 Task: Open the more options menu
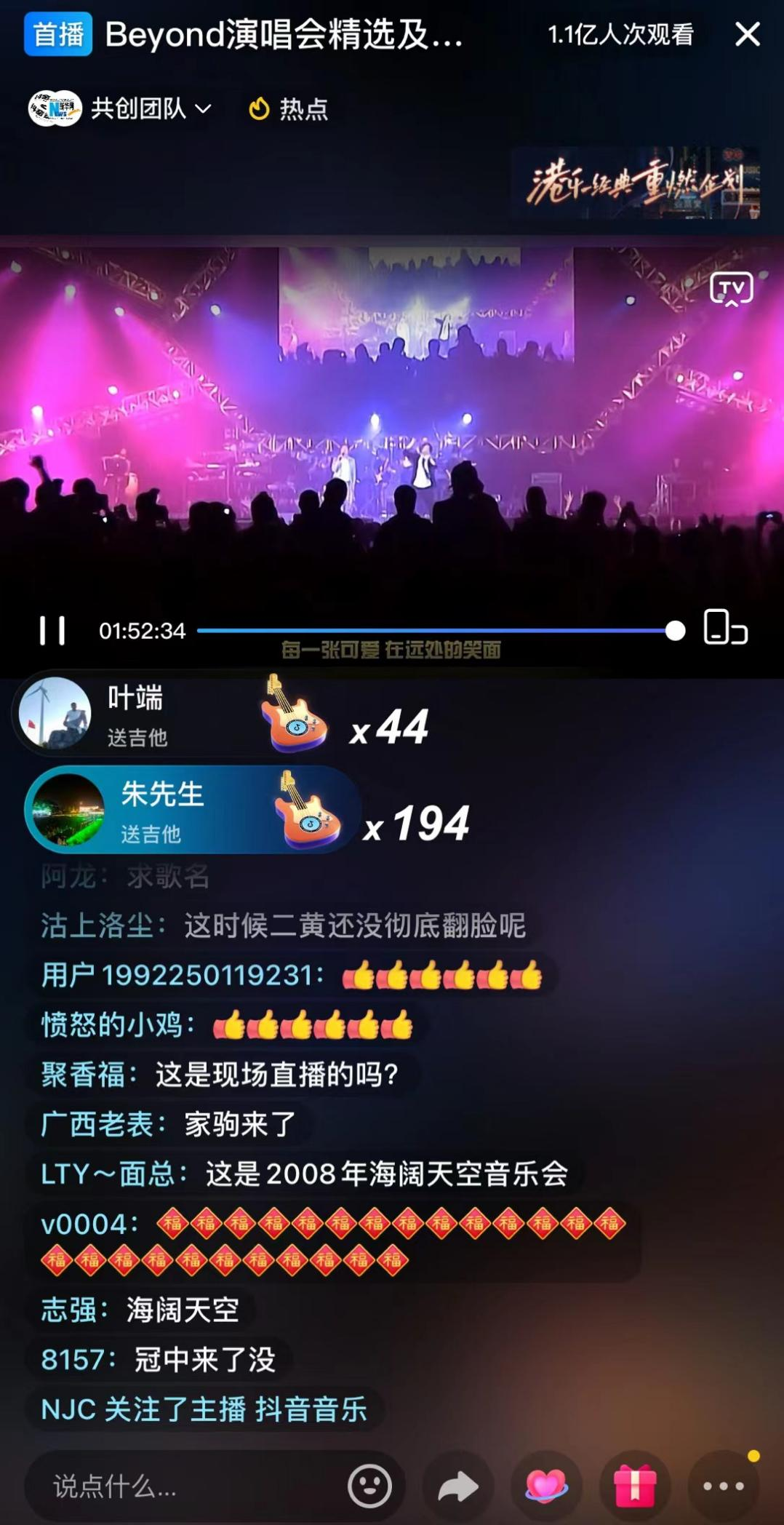click(x=723, y=1486)
